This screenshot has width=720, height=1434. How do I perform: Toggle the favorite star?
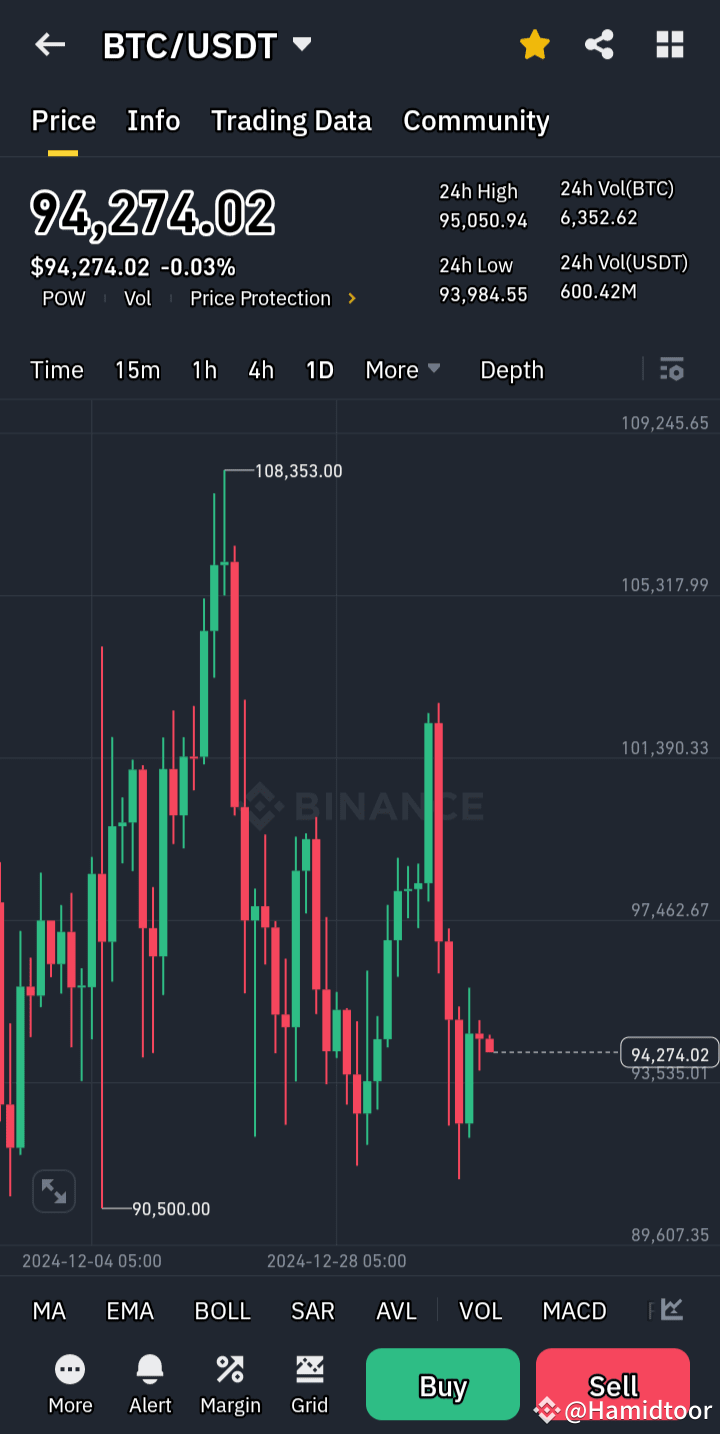point(535,44)
